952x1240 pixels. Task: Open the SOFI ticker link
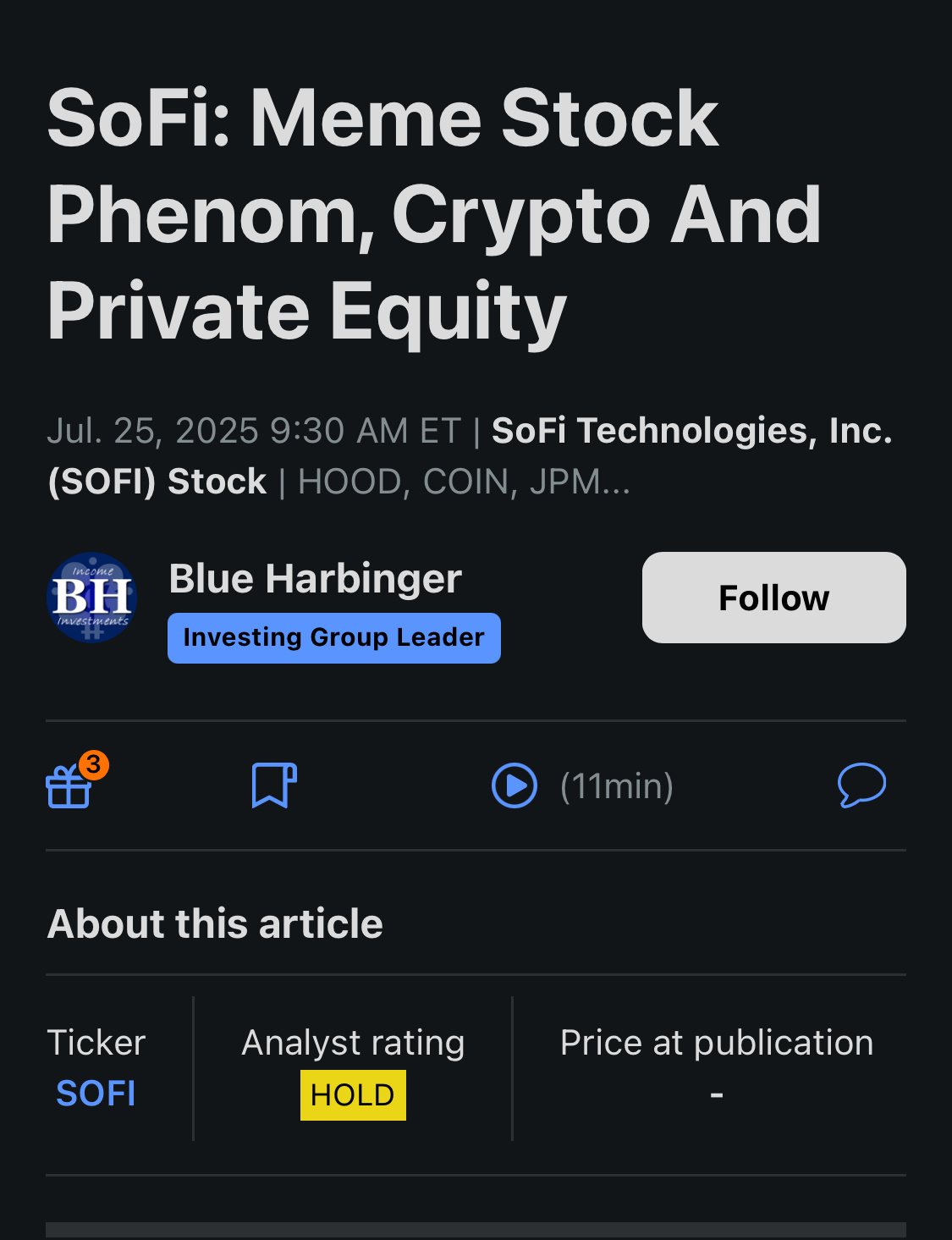point(96,1094)
